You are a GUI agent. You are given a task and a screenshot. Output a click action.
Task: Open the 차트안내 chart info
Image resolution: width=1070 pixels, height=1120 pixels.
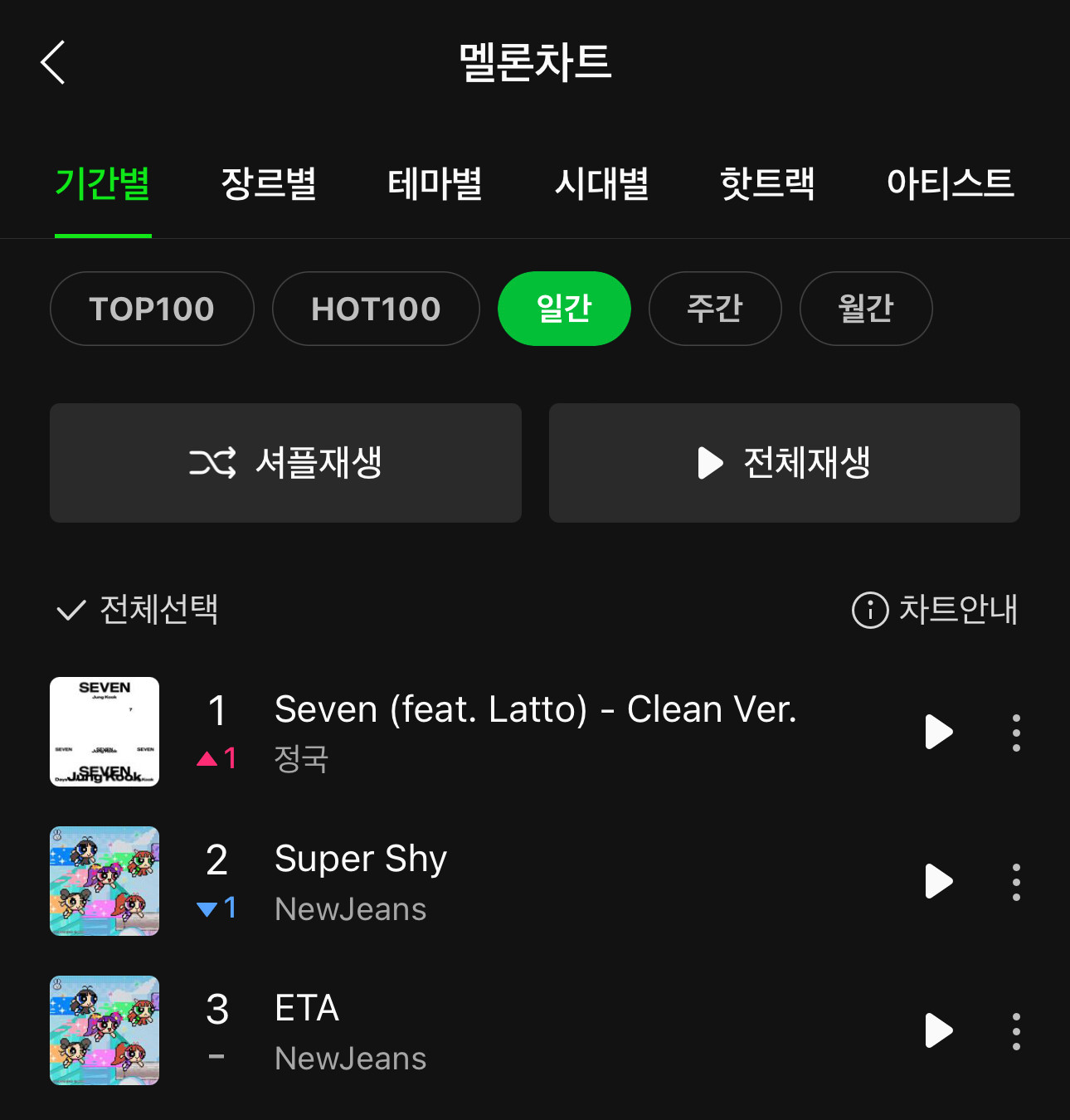(935, 610)
